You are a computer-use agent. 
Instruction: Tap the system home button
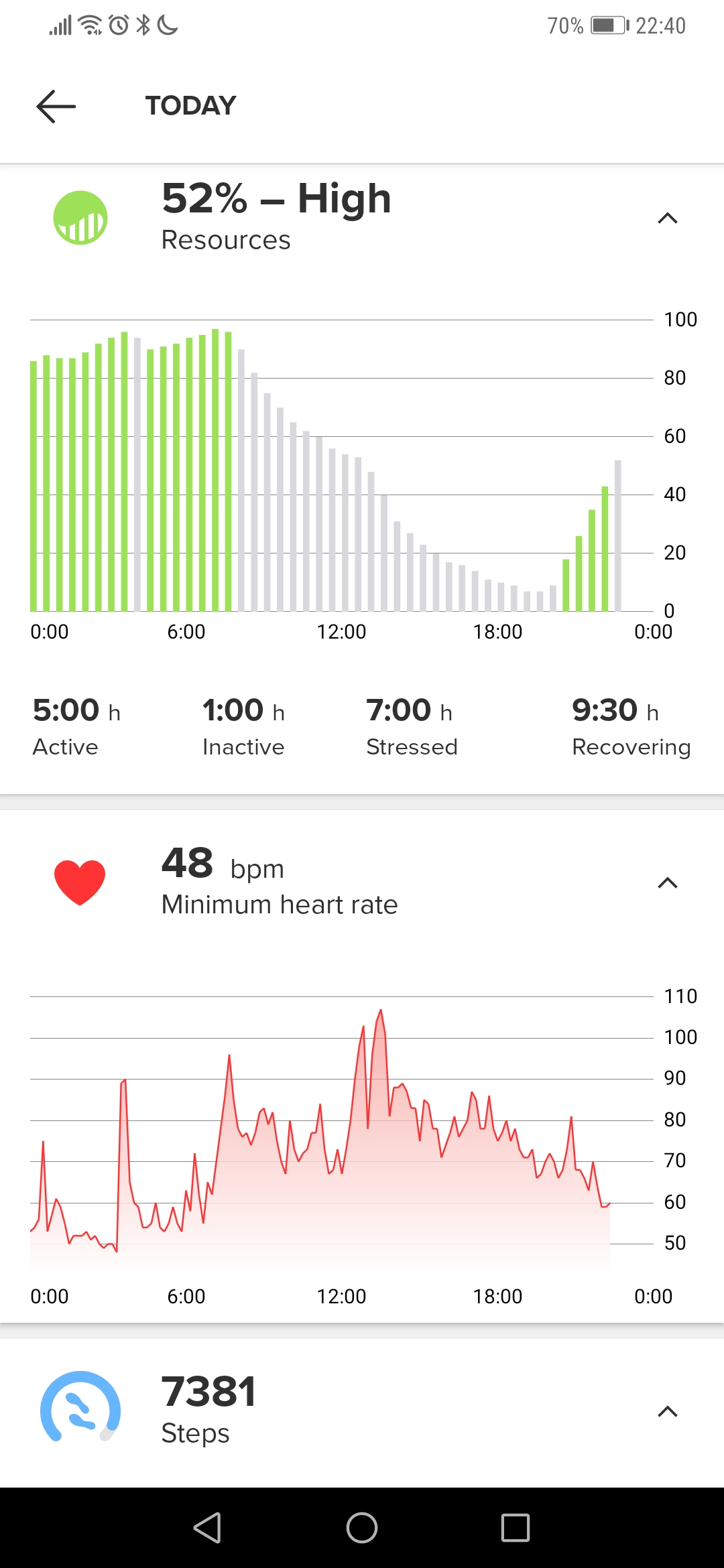click(362, 1528)
